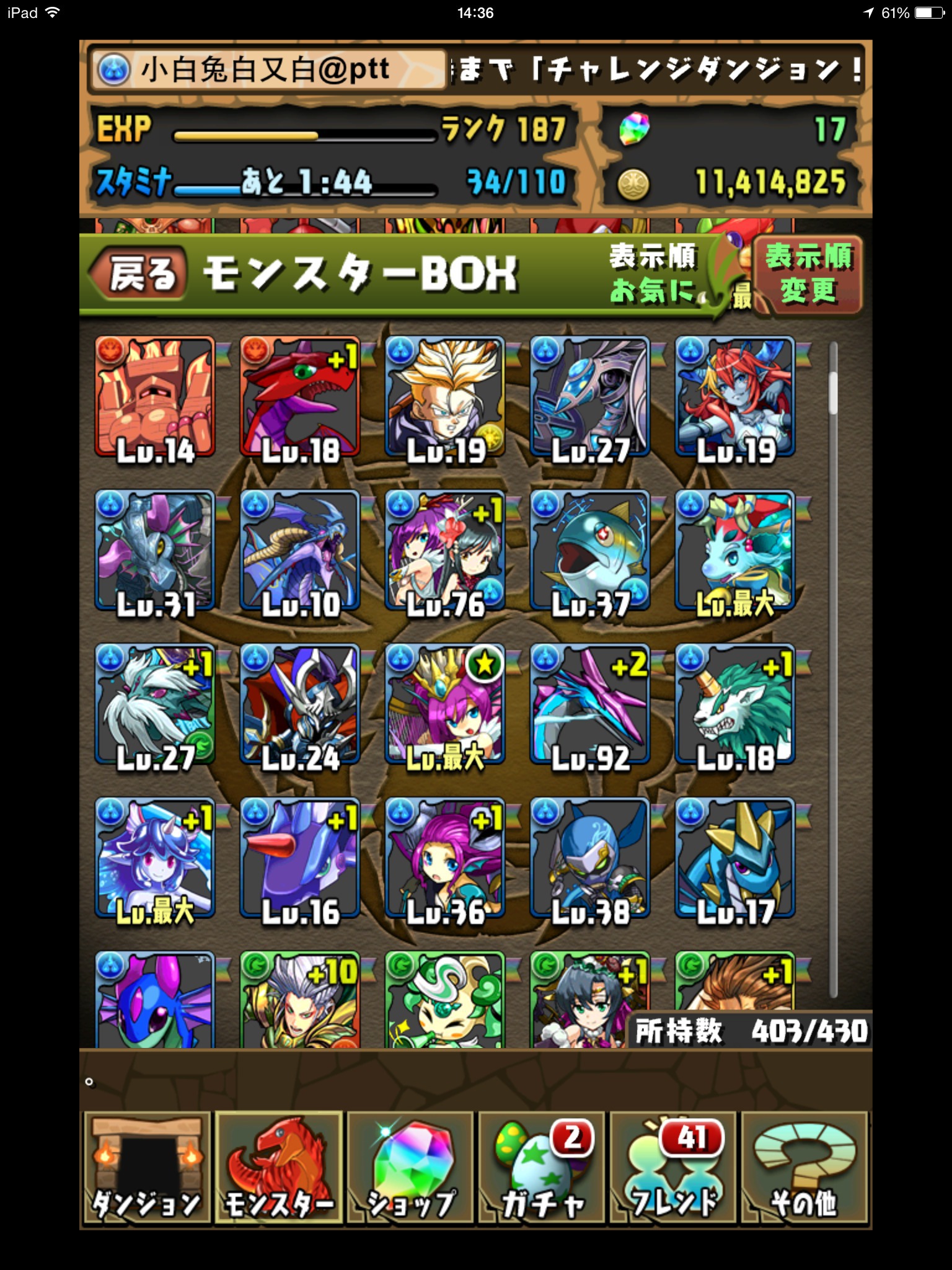
Task: Open the ガチャ tab
Action: [542, 1167]
